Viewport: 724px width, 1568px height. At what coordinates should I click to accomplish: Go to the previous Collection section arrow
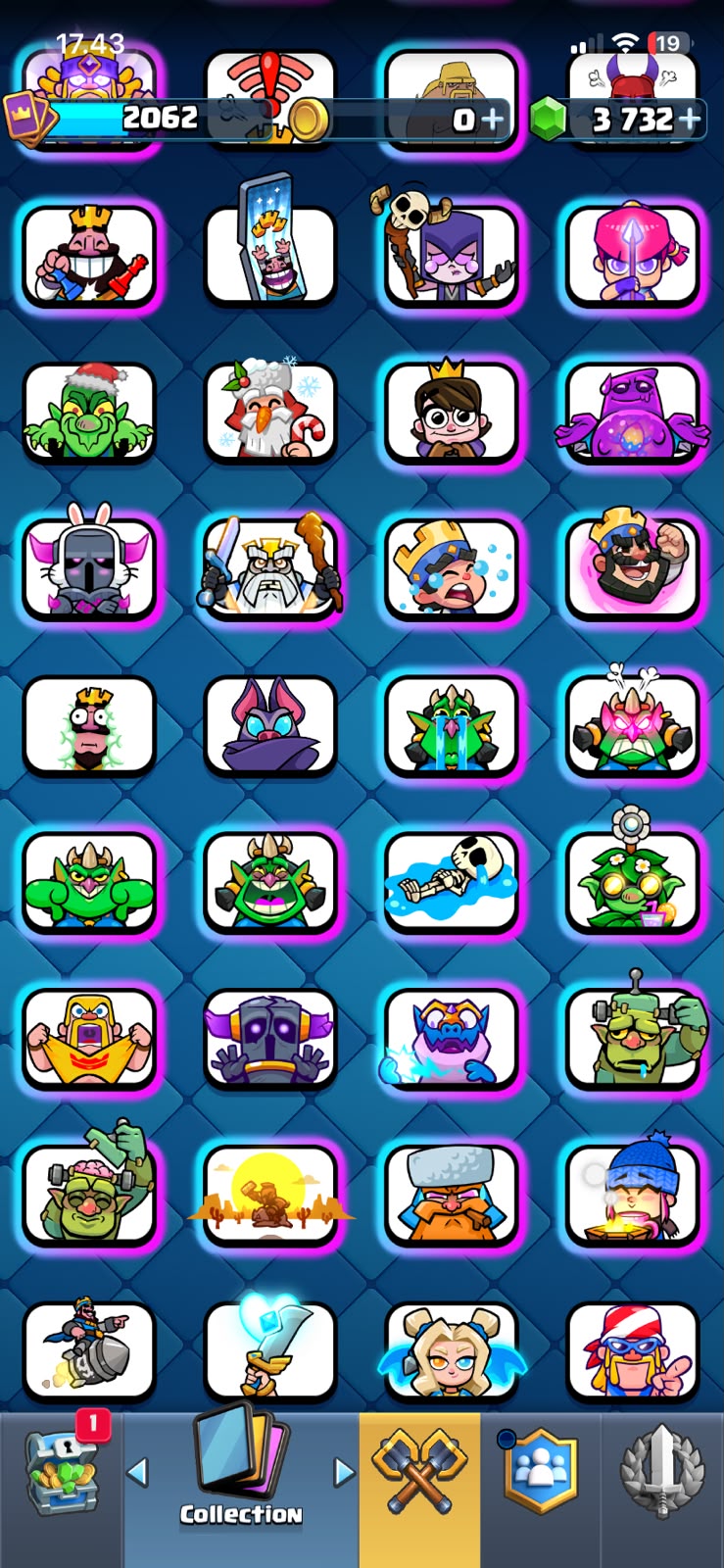(x=138, y=1471)
